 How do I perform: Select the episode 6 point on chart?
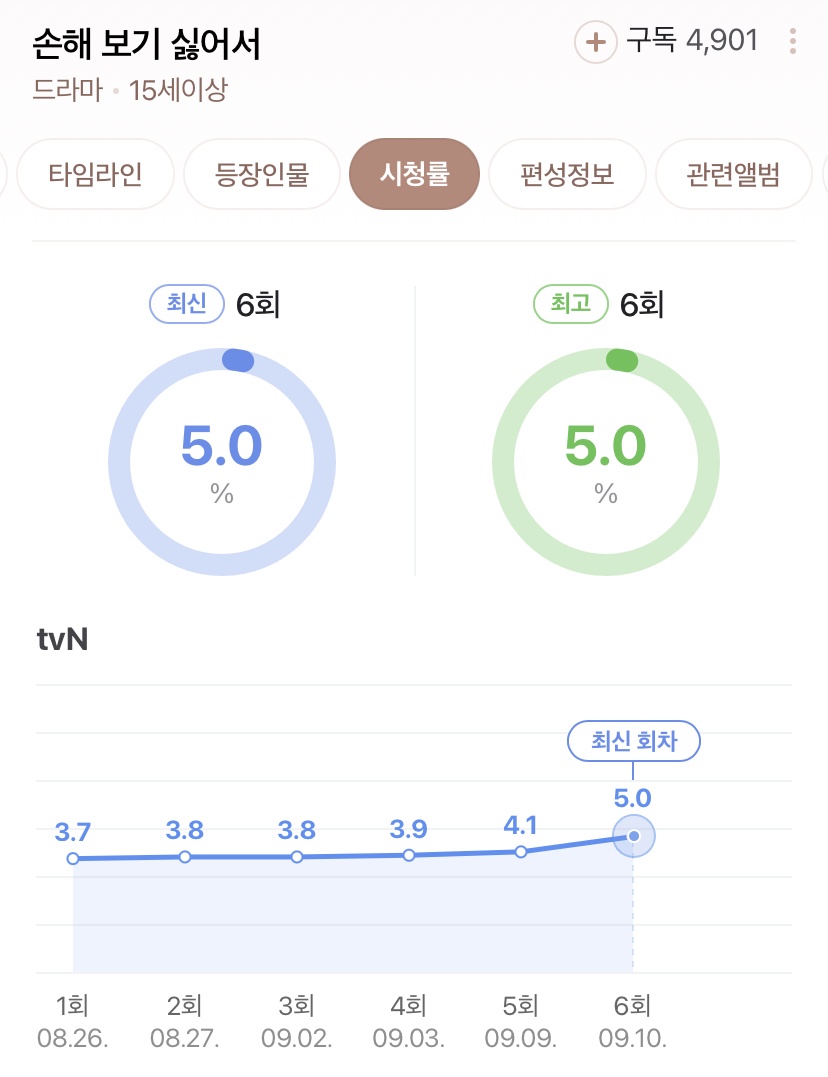[633, 836]
